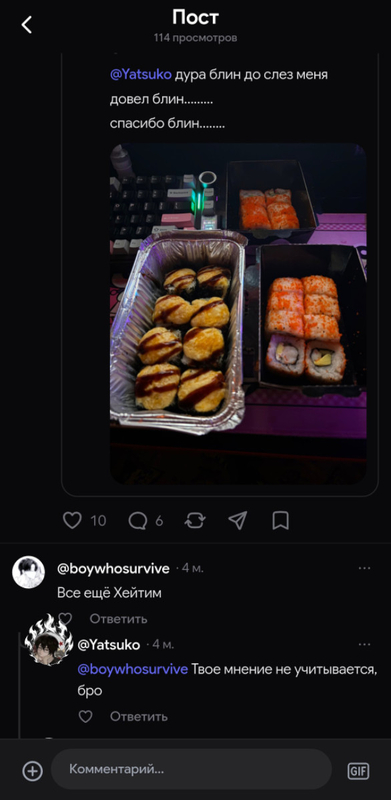391x800 pixels.
Task: Open the GIF picker
Action: [358, 770]
